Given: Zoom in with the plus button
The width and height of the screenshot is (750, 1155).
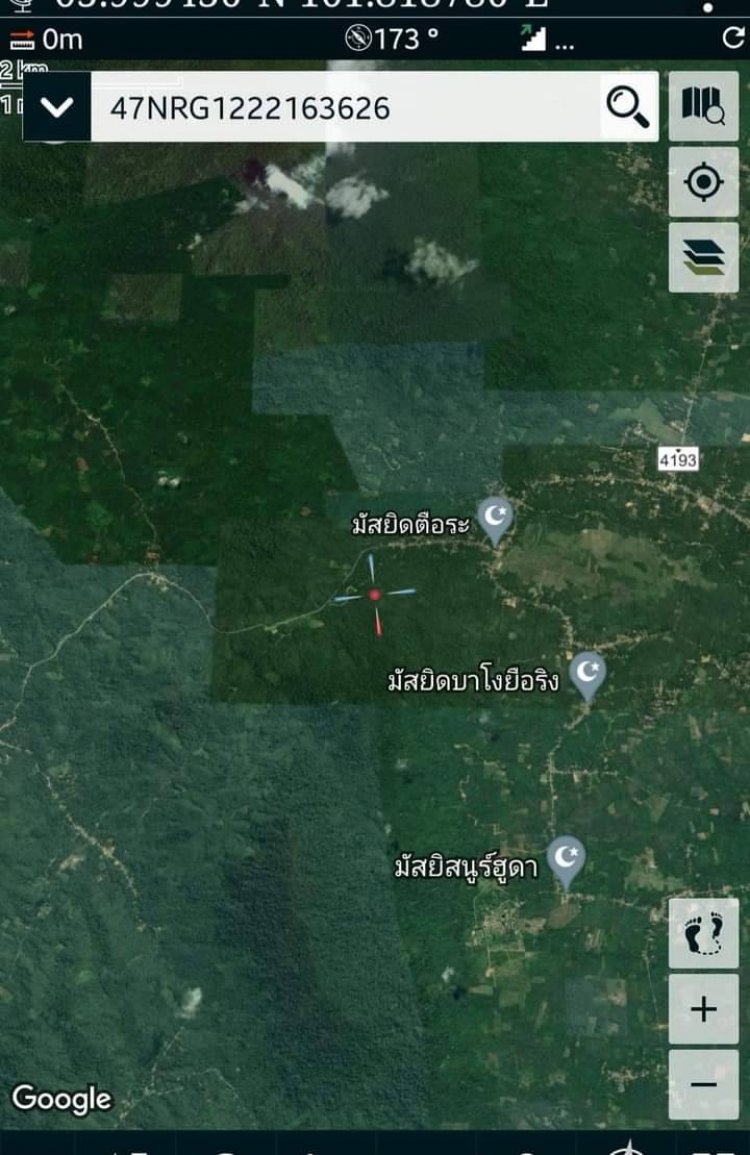Looking at the screenshot, I should pyautogui.click(x=703, y=1010).
